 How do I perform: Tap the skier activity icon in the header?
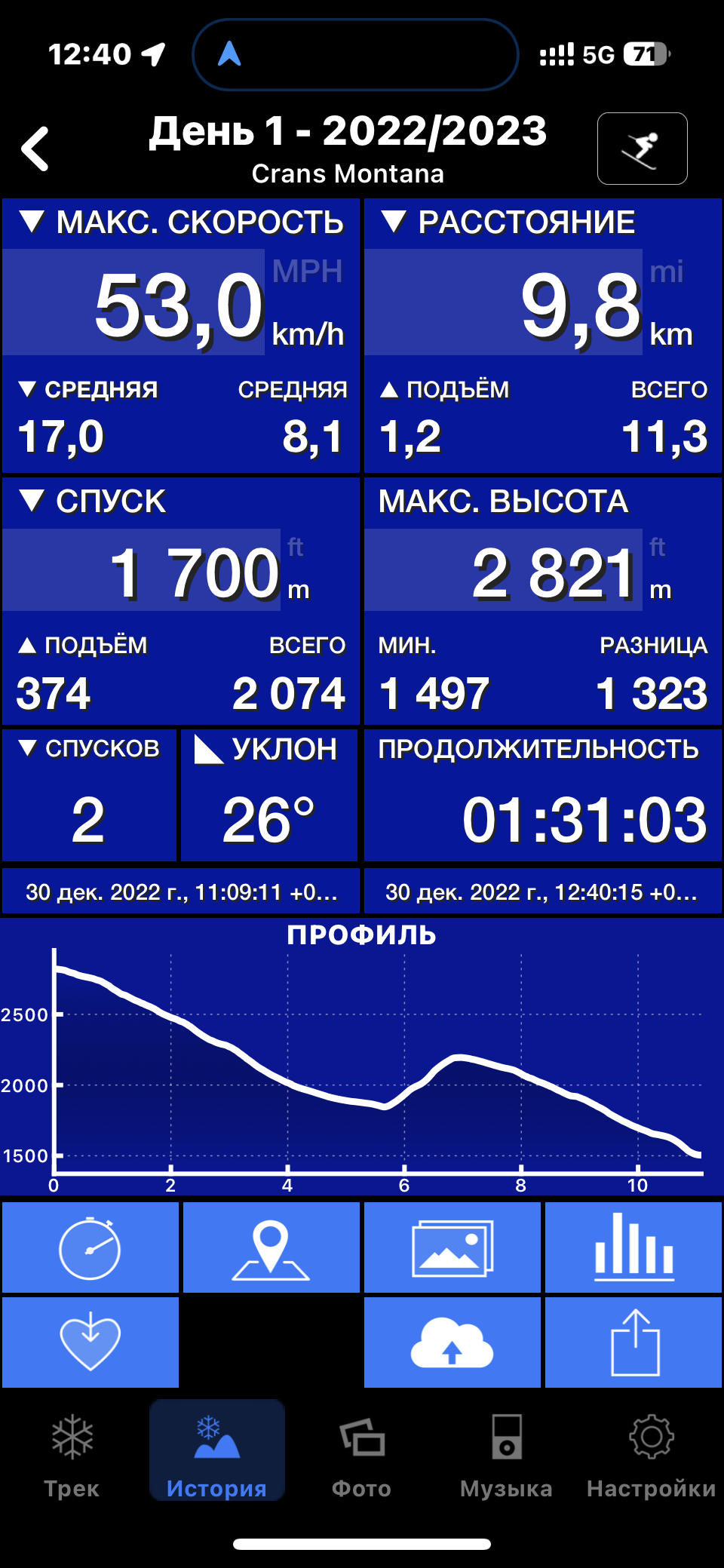642,149
